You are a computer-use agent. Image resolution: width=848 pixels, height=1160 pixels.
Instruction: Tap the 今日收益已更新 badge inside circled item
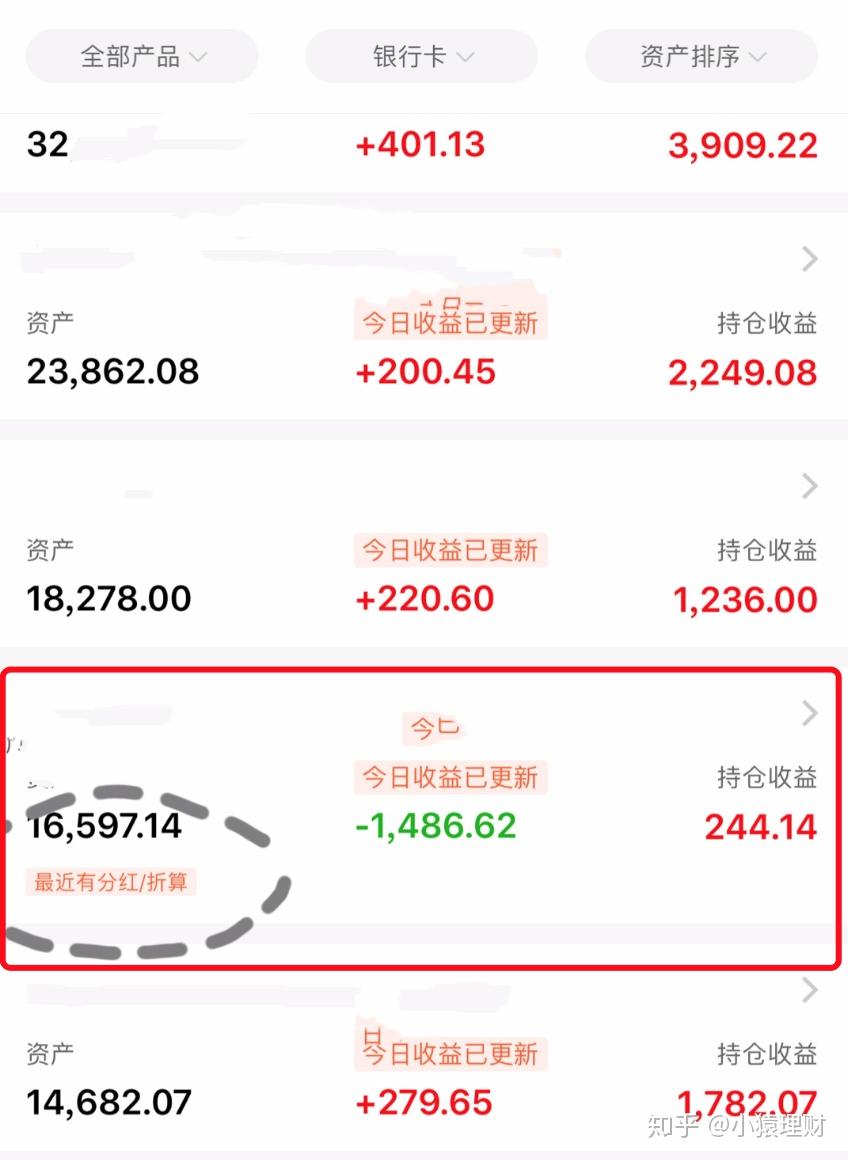[451, 777]
